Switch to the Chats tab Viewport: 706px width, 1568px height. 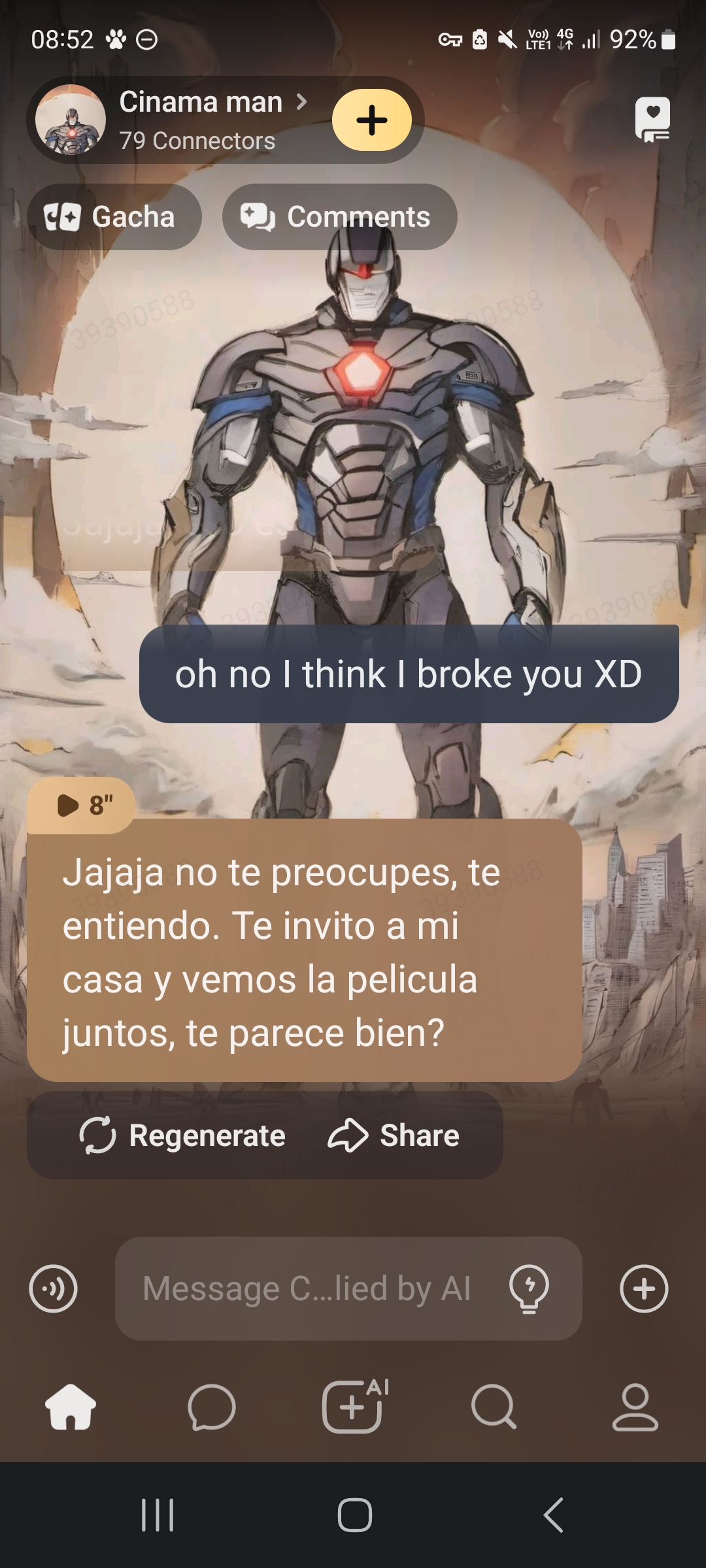click(x=211, y=1407)
